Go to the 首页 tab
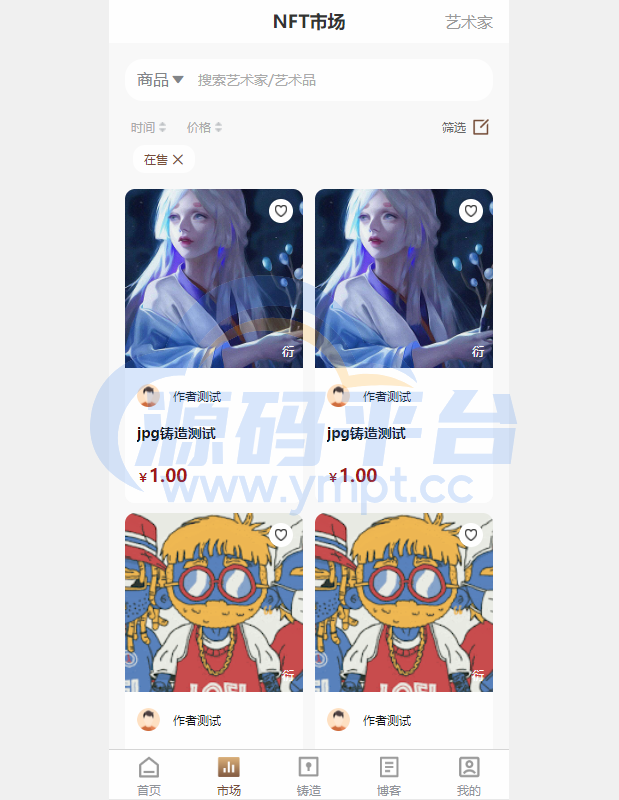The width and height of the screenshot is (619, 800). coord(149,776)
